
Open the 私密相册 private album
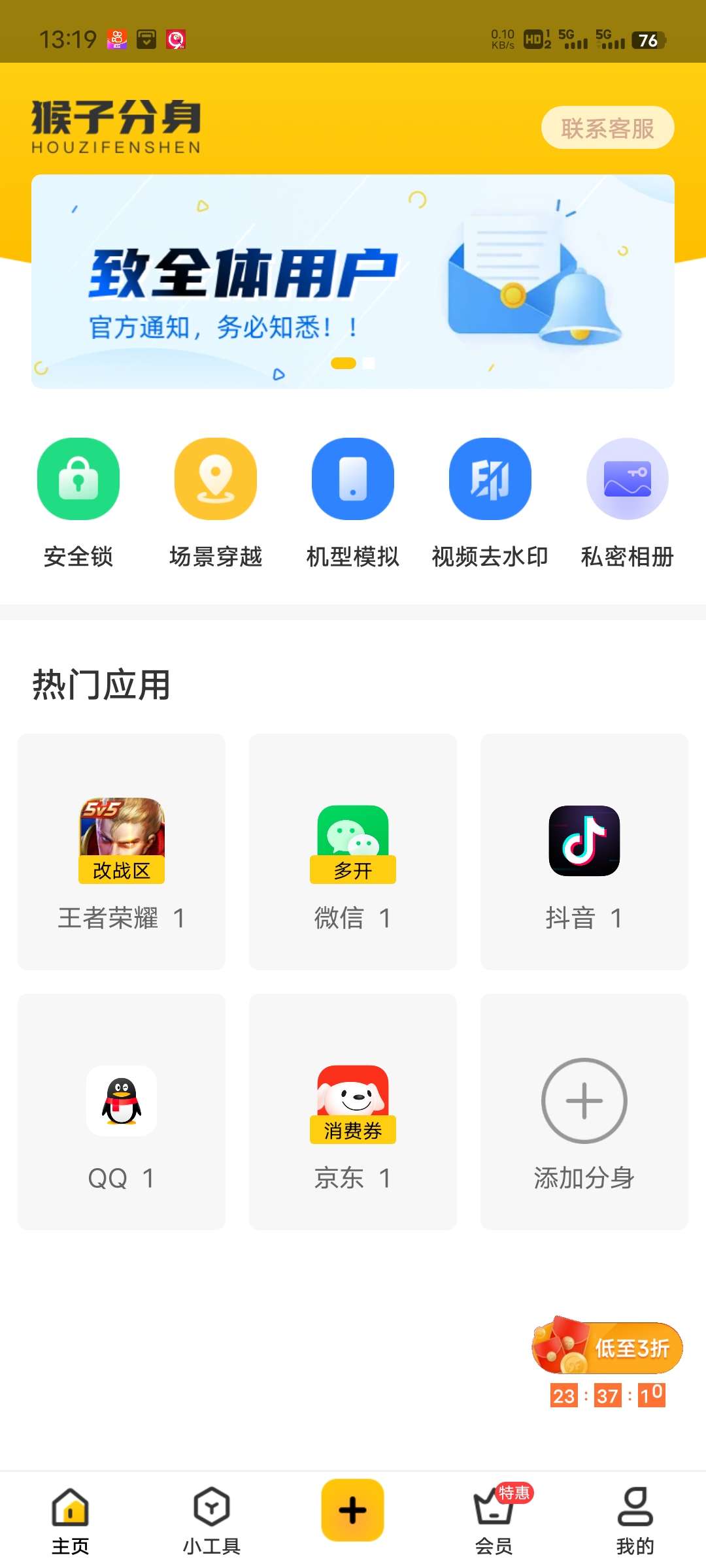click(x=627, y=497)
